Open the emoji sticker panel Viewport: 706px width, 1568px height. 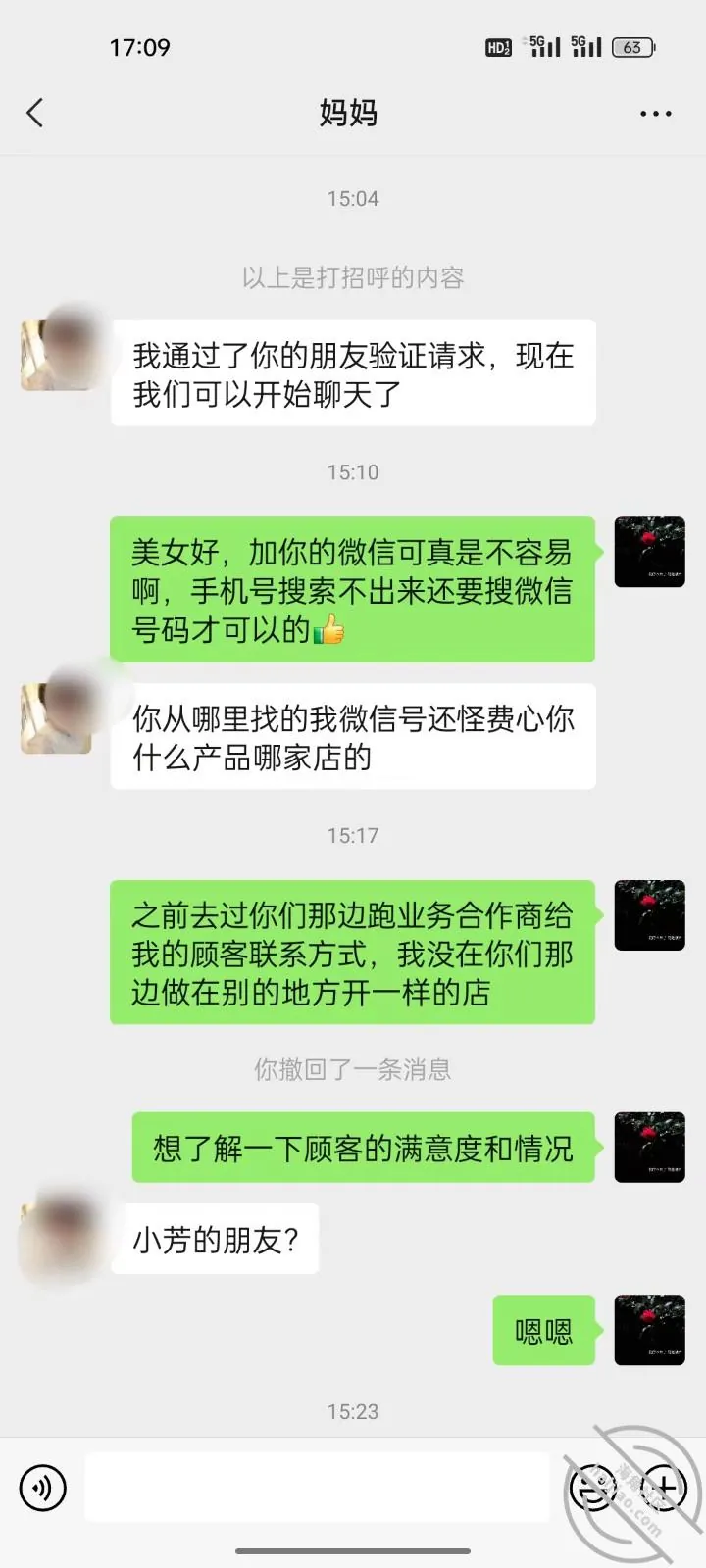coord(594,1489)
